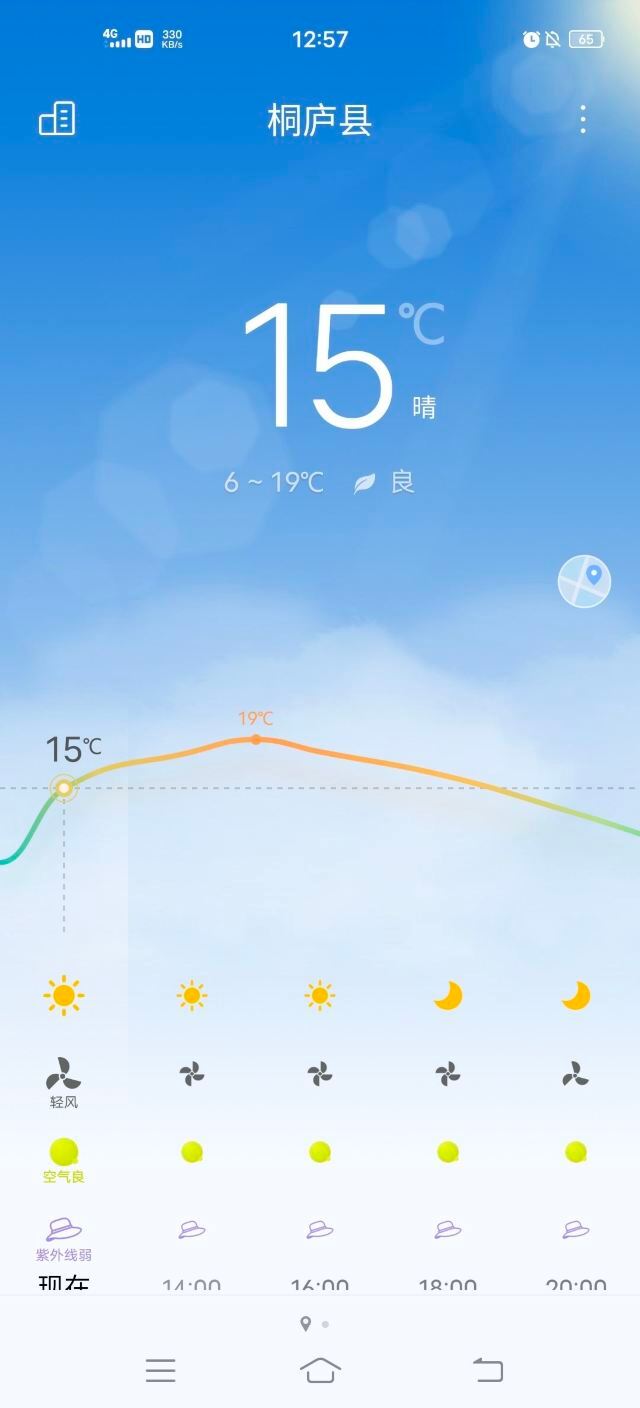The width and height of the screenshot is (640, 1408).
Task: Open the recent apps menu button
Action: point(160,1370)
